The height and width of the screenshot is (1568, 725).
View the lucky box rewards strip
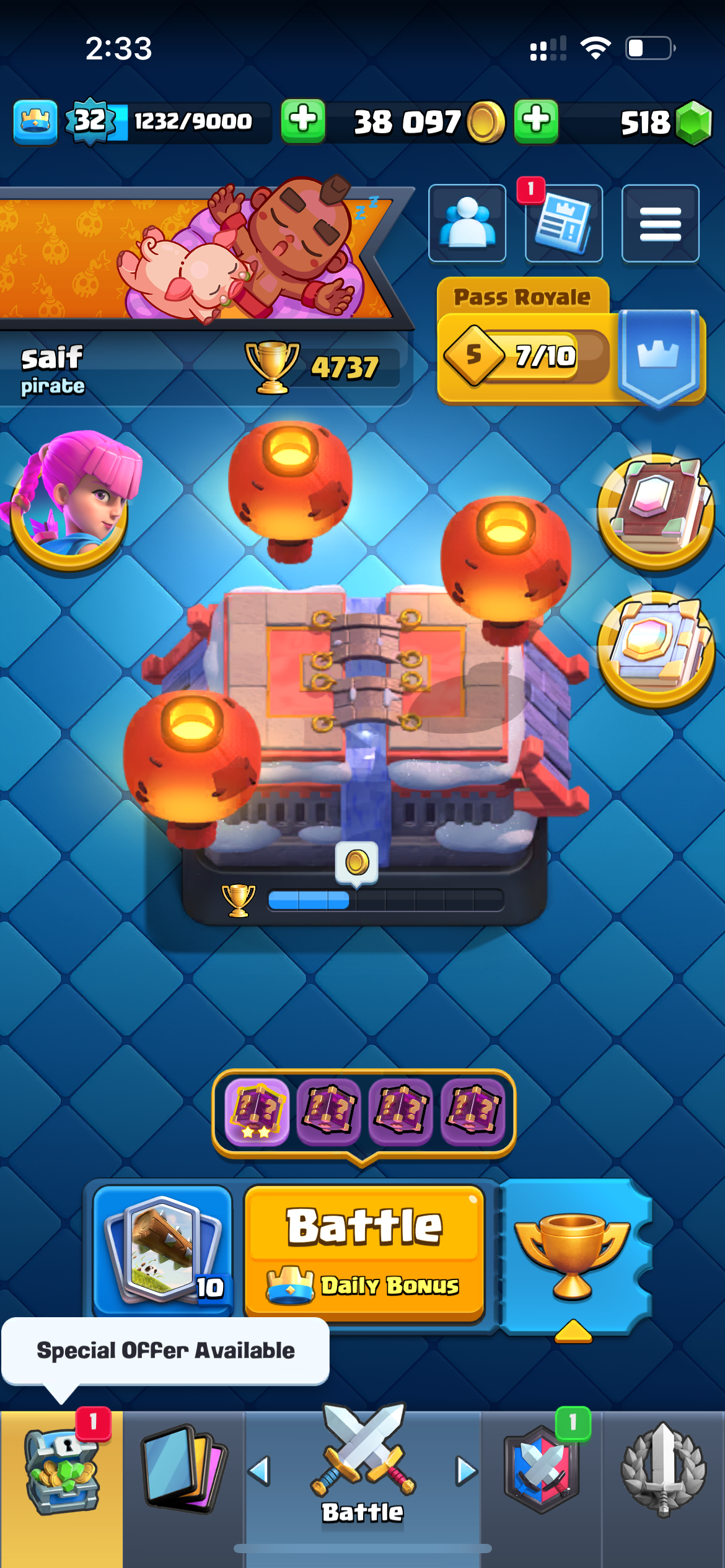click(364, 1113)
